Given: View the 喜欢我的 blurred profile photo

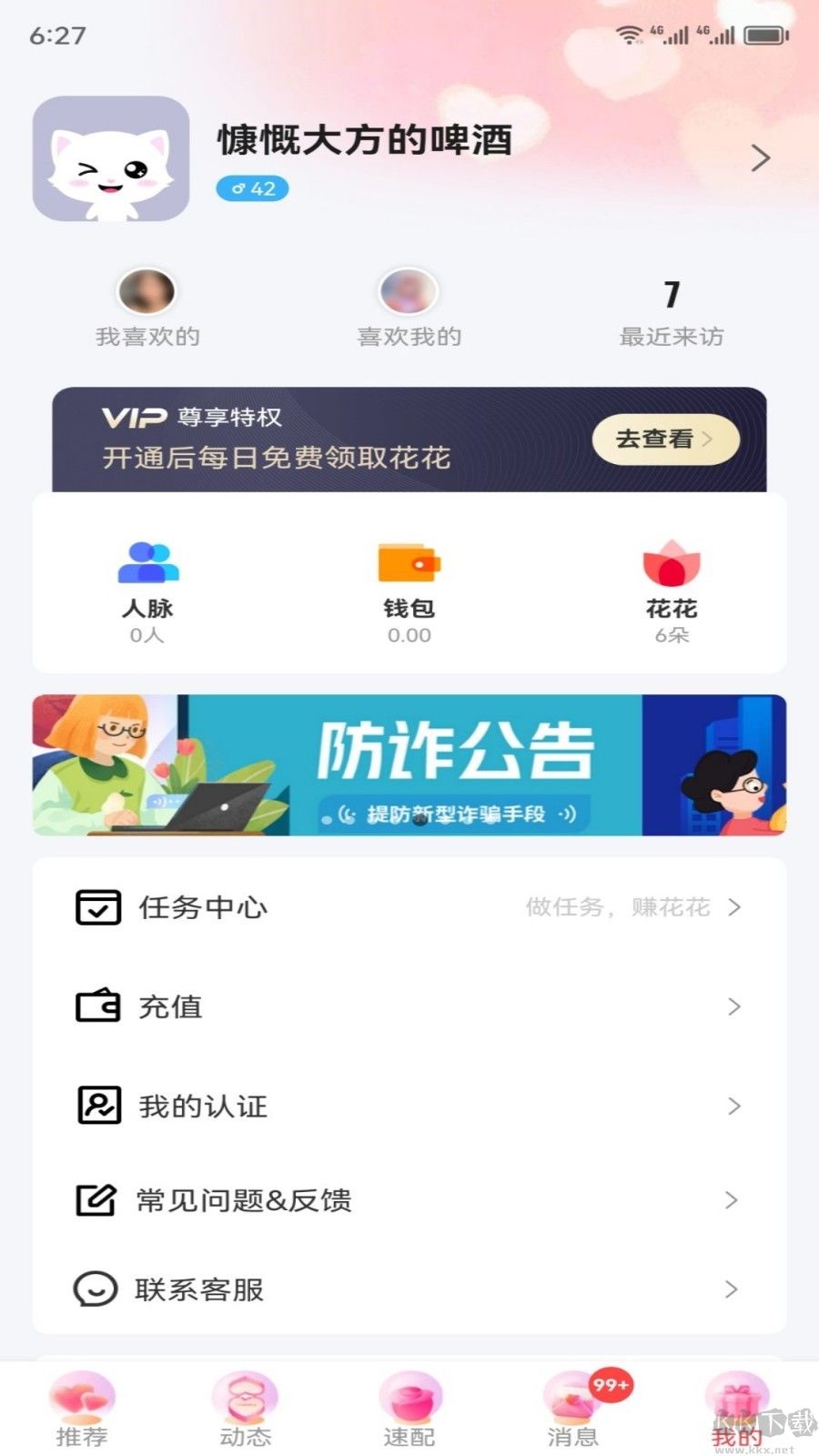Looking at the screenshot, I should click(x=408, y=293).
